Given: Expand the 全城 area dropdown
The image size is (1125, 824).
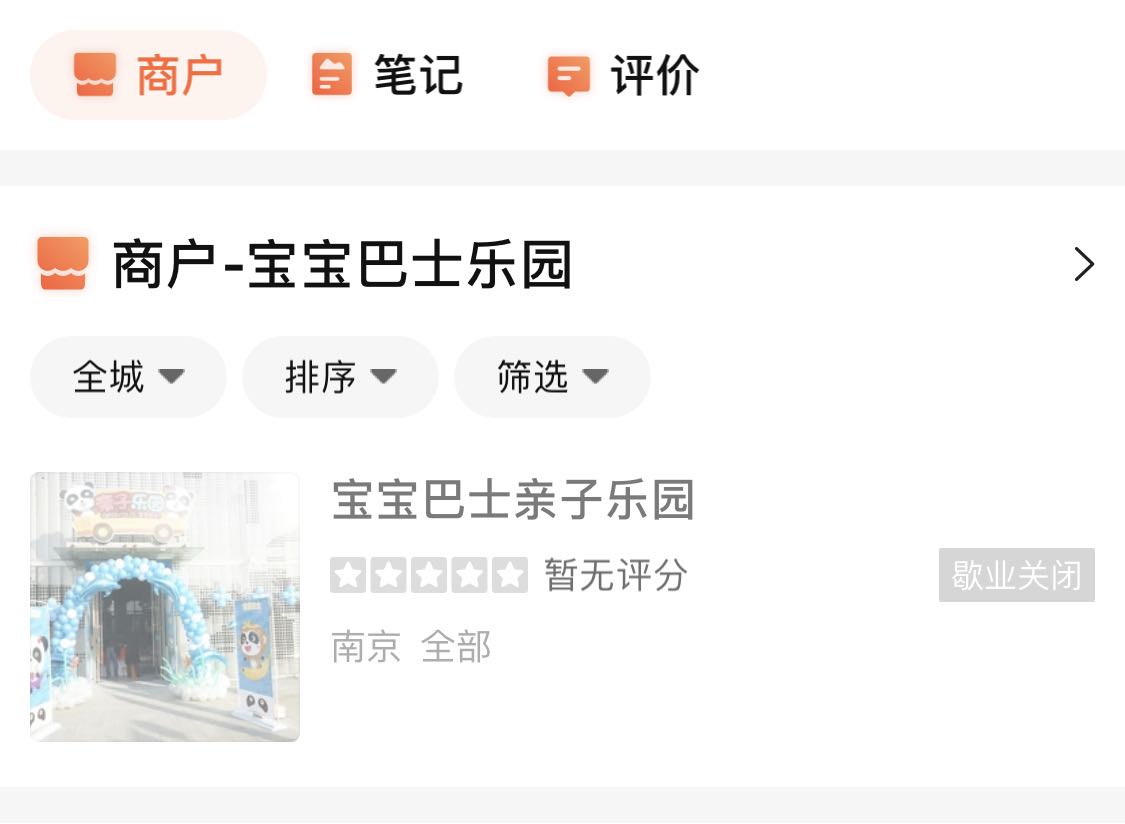Looking at the screenshot, I should (128, 377).
